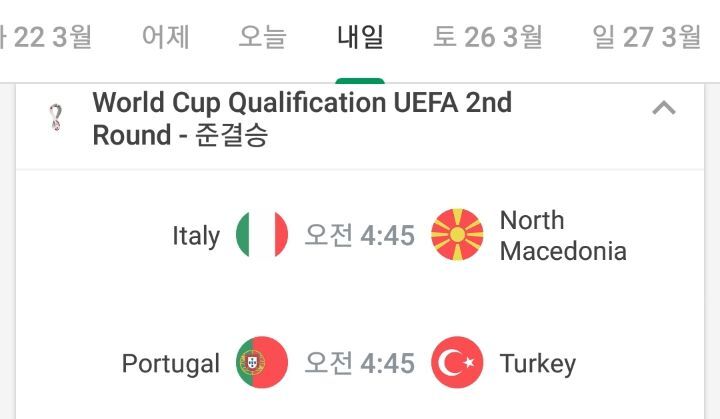Screen dimensions: 720x419
Task: Switch to the 토 26 3월 tab
Action: click(x=488, y=38)
